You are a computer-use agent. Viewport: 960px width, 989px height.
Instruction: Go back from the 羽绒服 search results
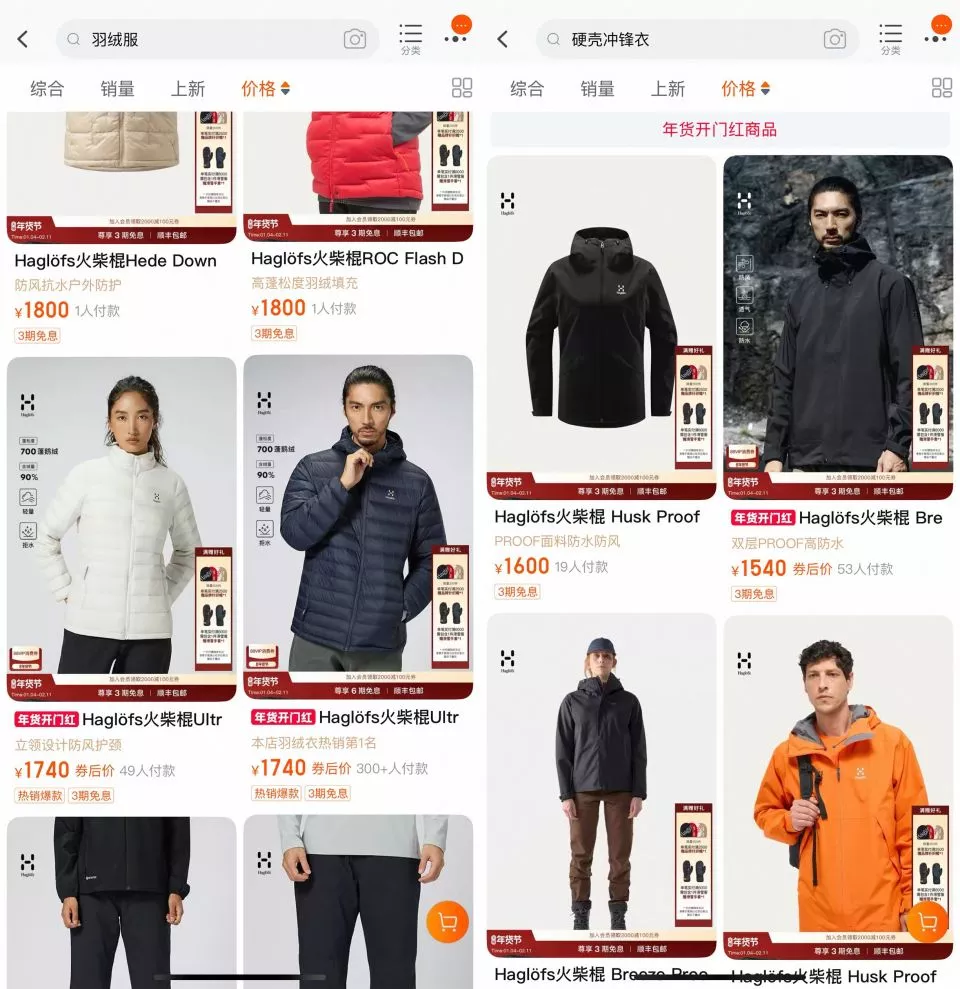click(x=23, y=40)
